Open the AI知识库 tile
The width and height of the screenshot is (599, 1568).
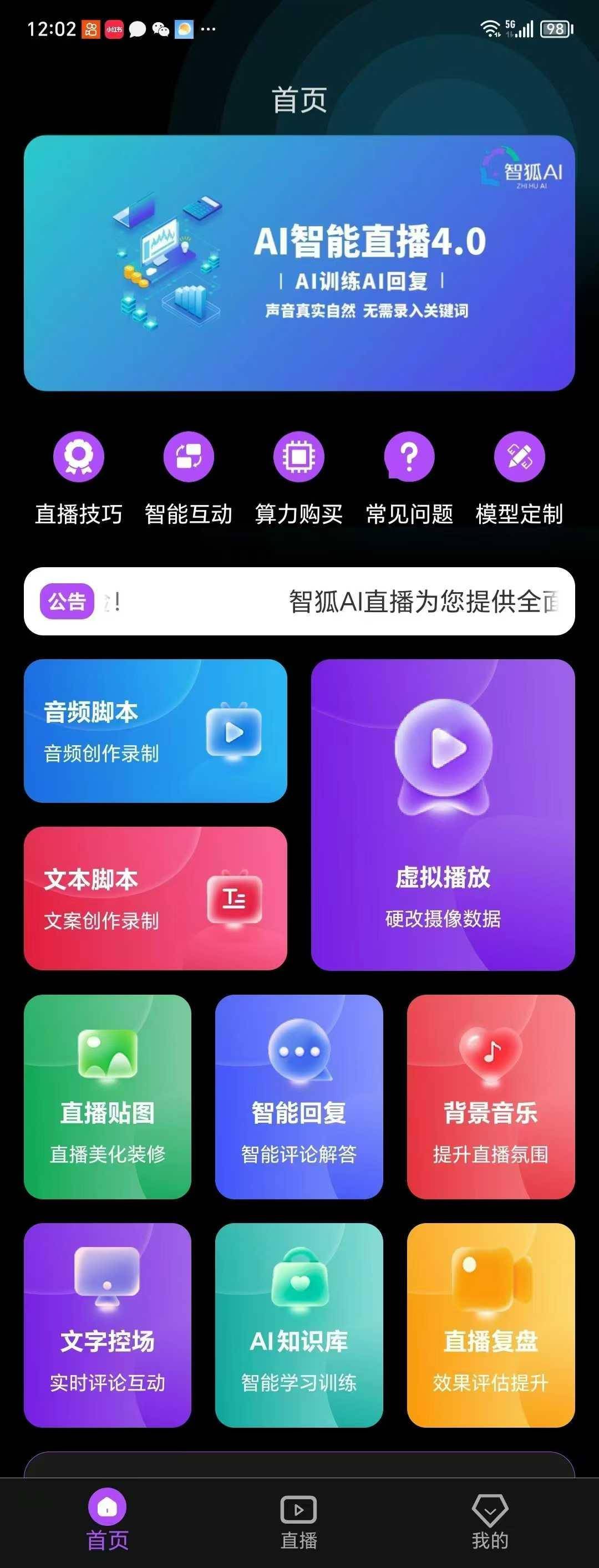299,1325
